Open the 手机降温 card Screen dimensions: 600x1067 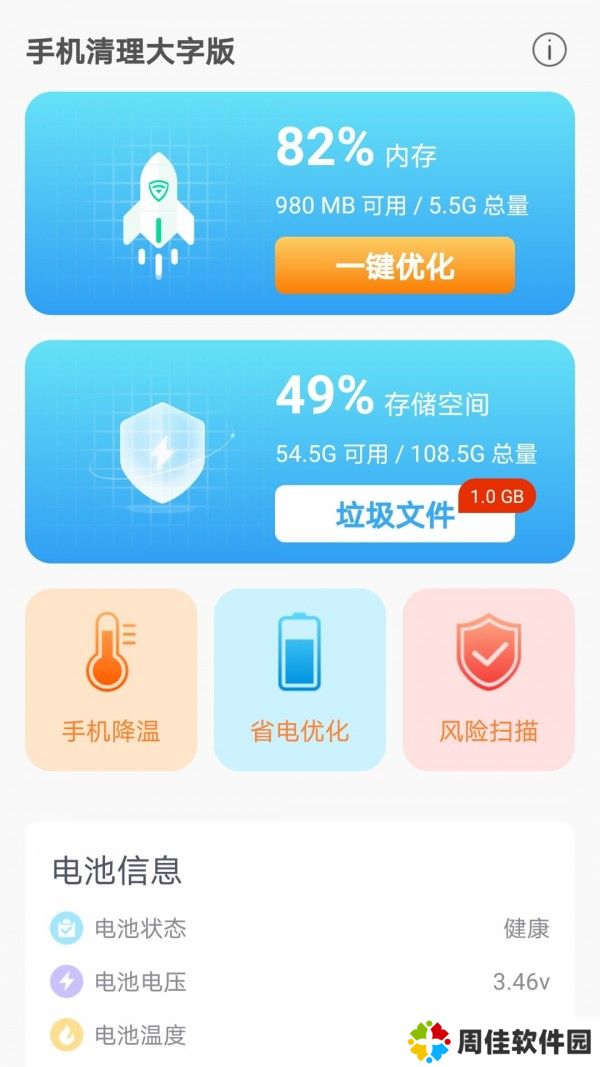pyautogui.click(x=111, y=680)
